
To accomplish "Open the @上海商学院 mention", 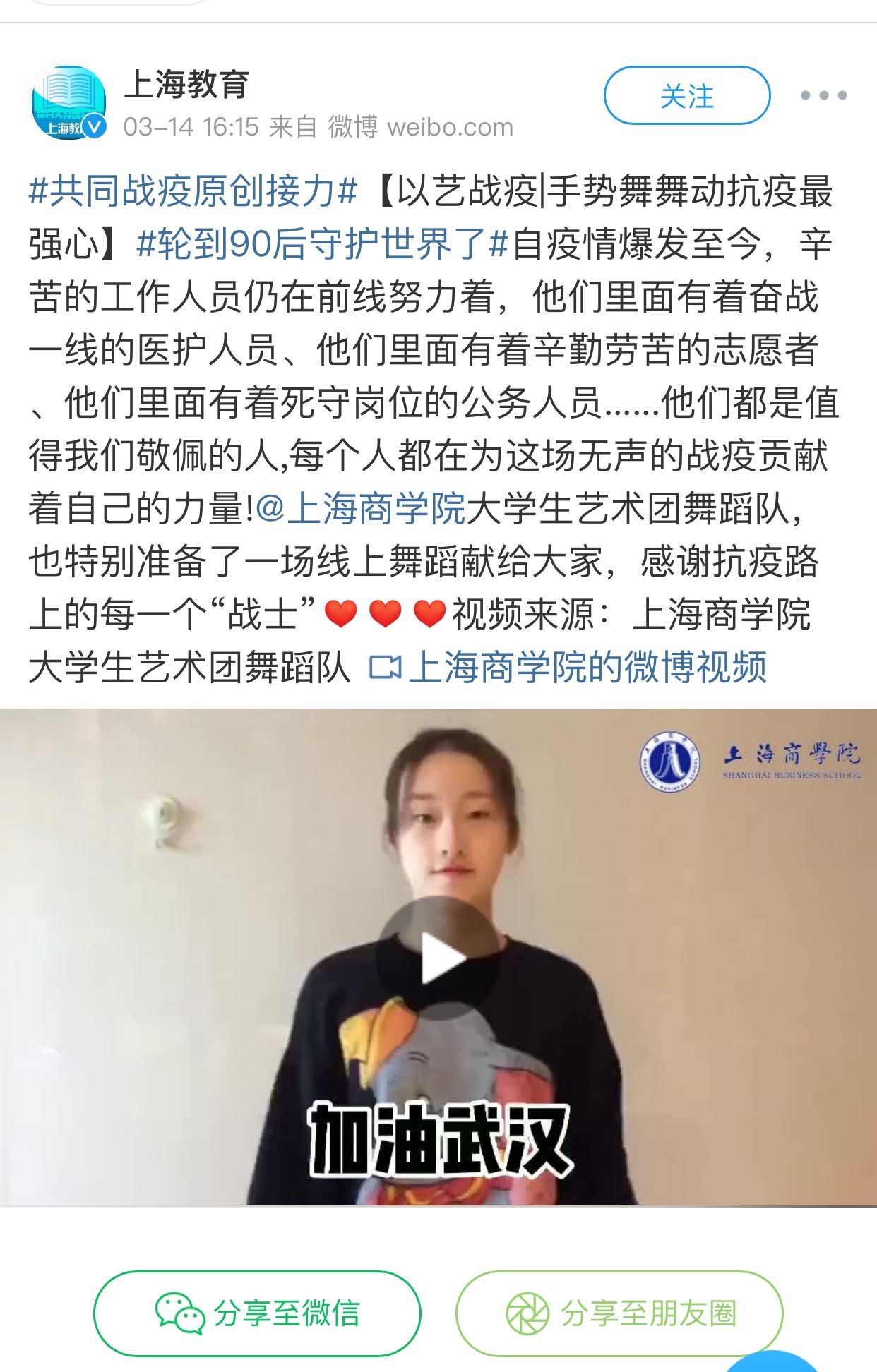I will pos(360,509).
